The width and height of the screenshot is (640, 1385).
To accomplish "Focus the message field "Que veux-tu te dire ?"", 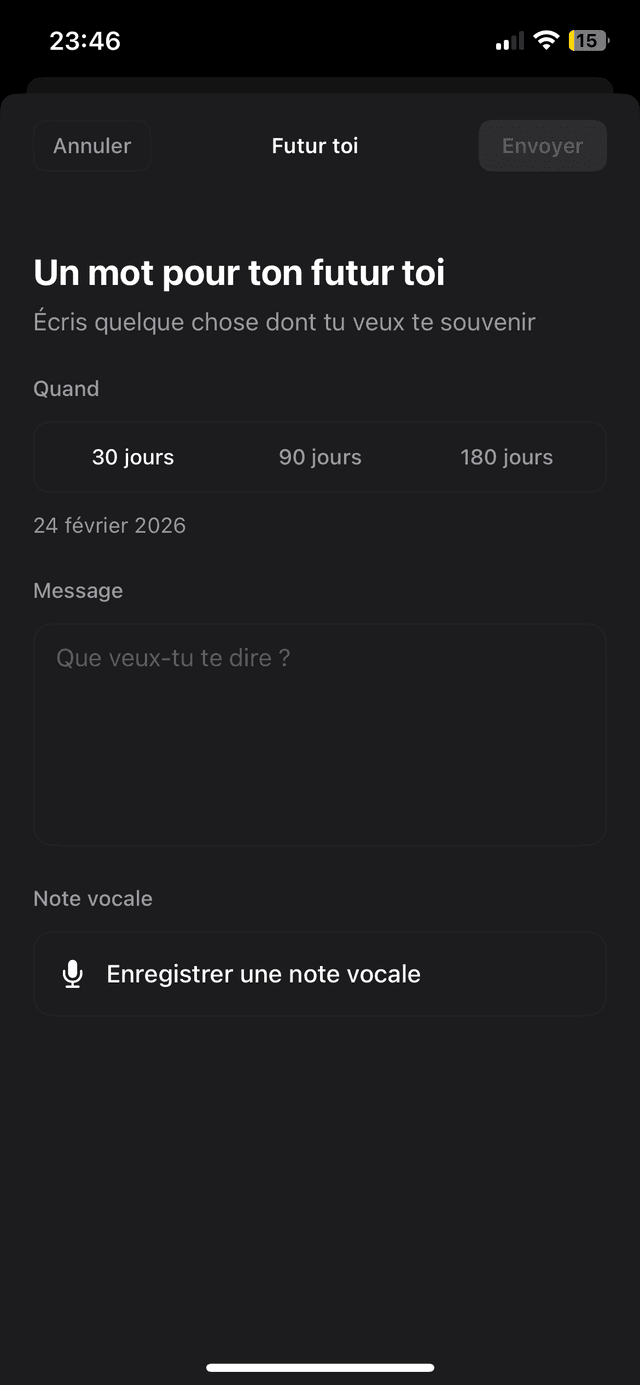I will [x=320, y=734].
